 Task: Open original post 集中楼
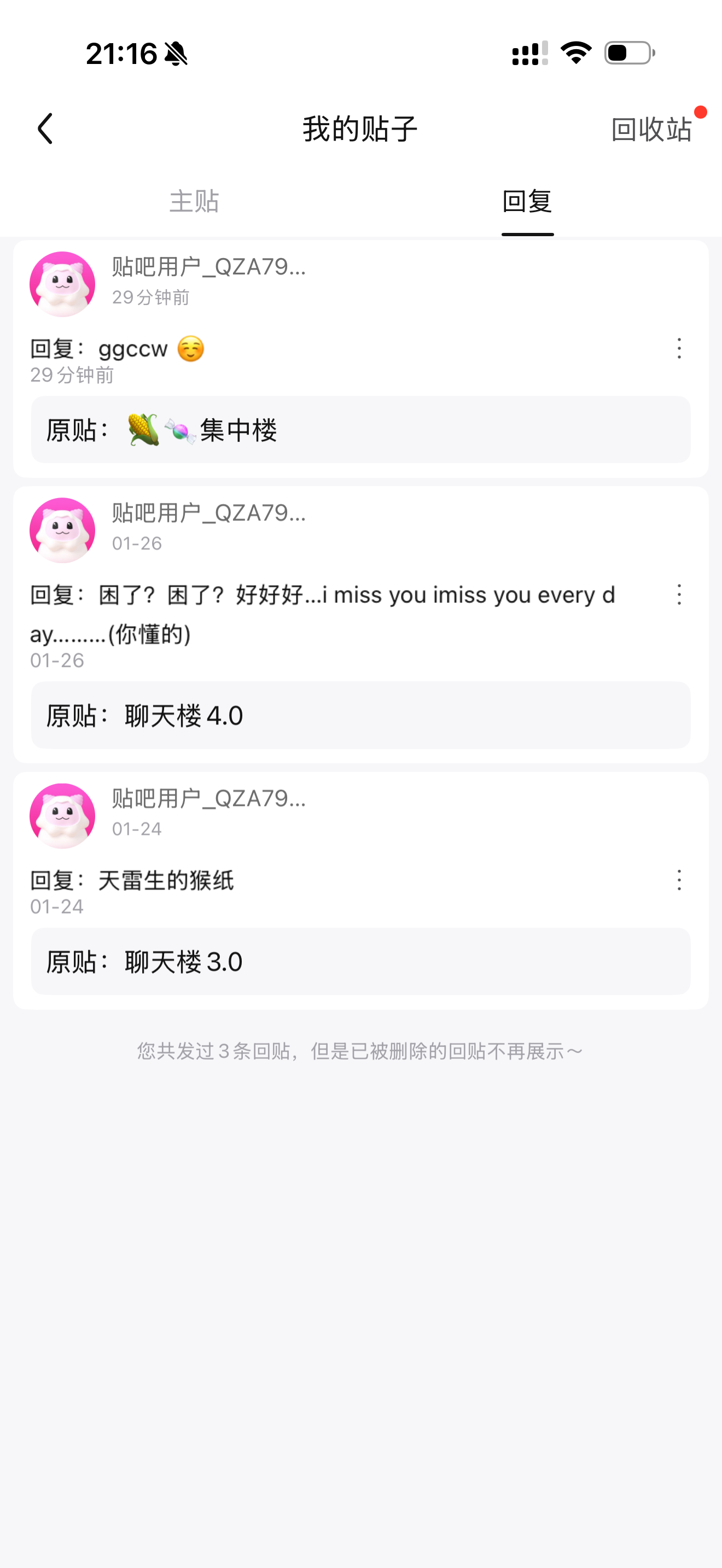click(x=360, y=430)
